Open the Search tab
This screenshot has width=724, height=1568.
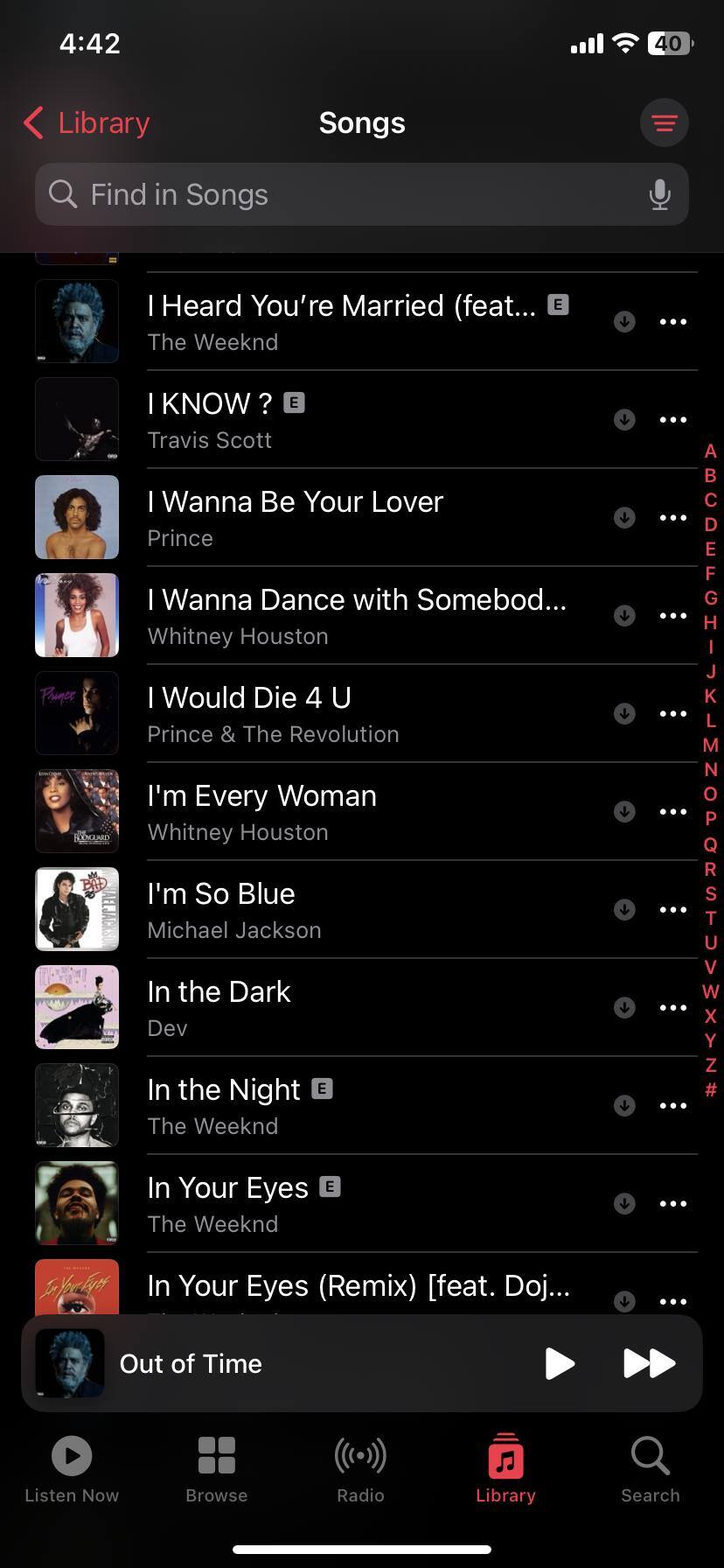(650, 1470)
